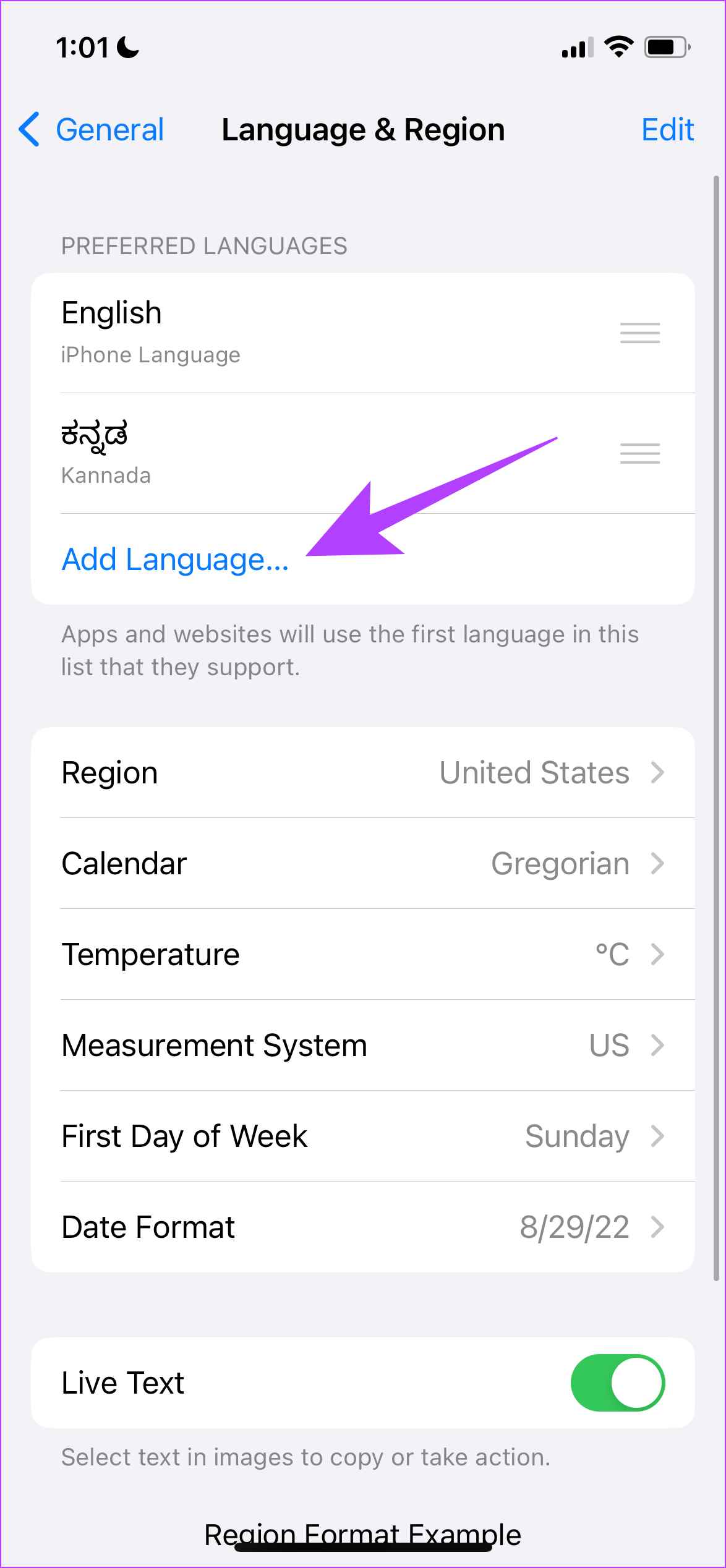Go back to General settings
Viewport: 726px width, 1568px height.
click(x=92, y=130)
